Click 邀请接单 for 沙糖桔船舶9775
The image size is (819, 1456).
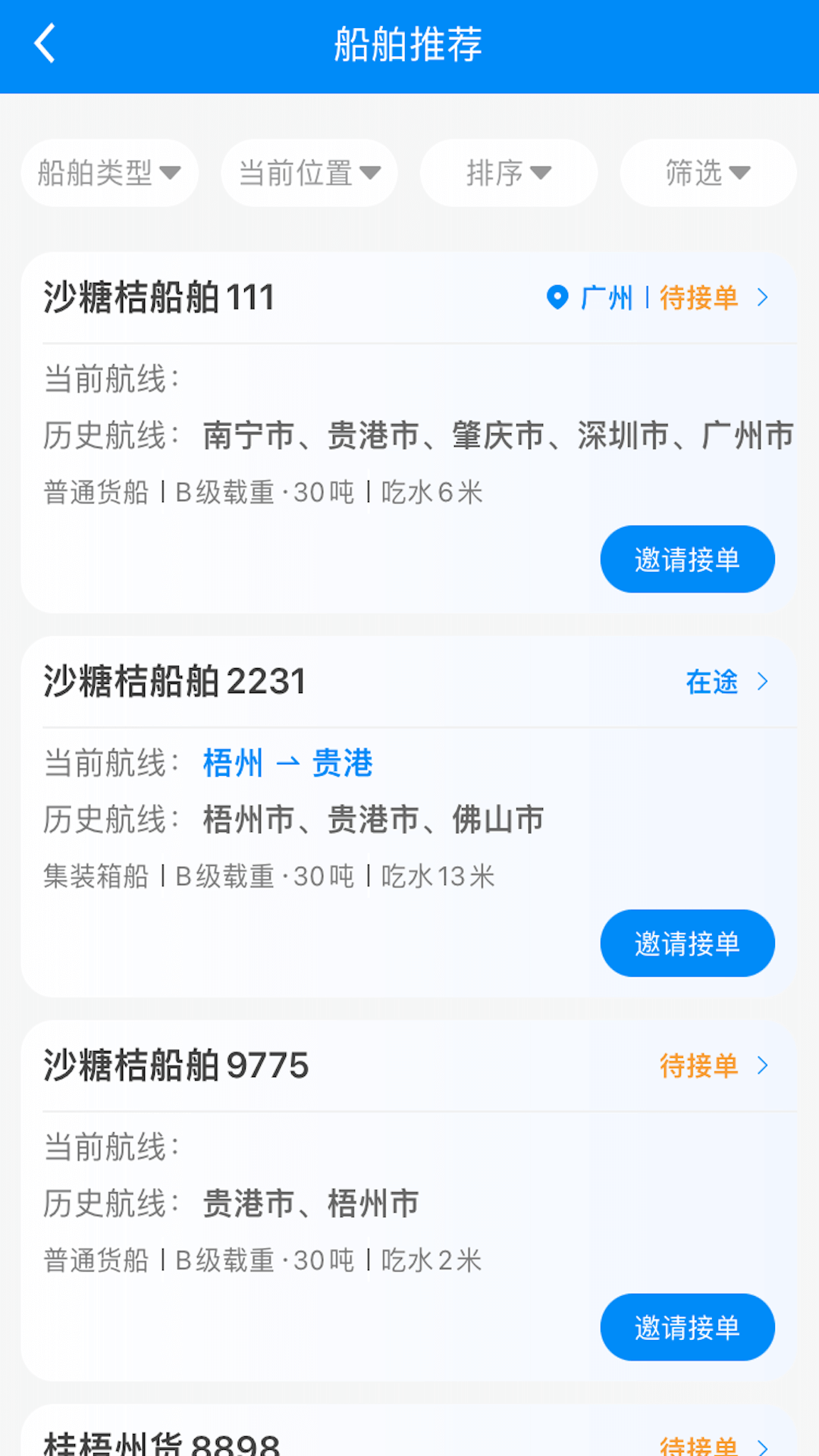coord(686,1328)
